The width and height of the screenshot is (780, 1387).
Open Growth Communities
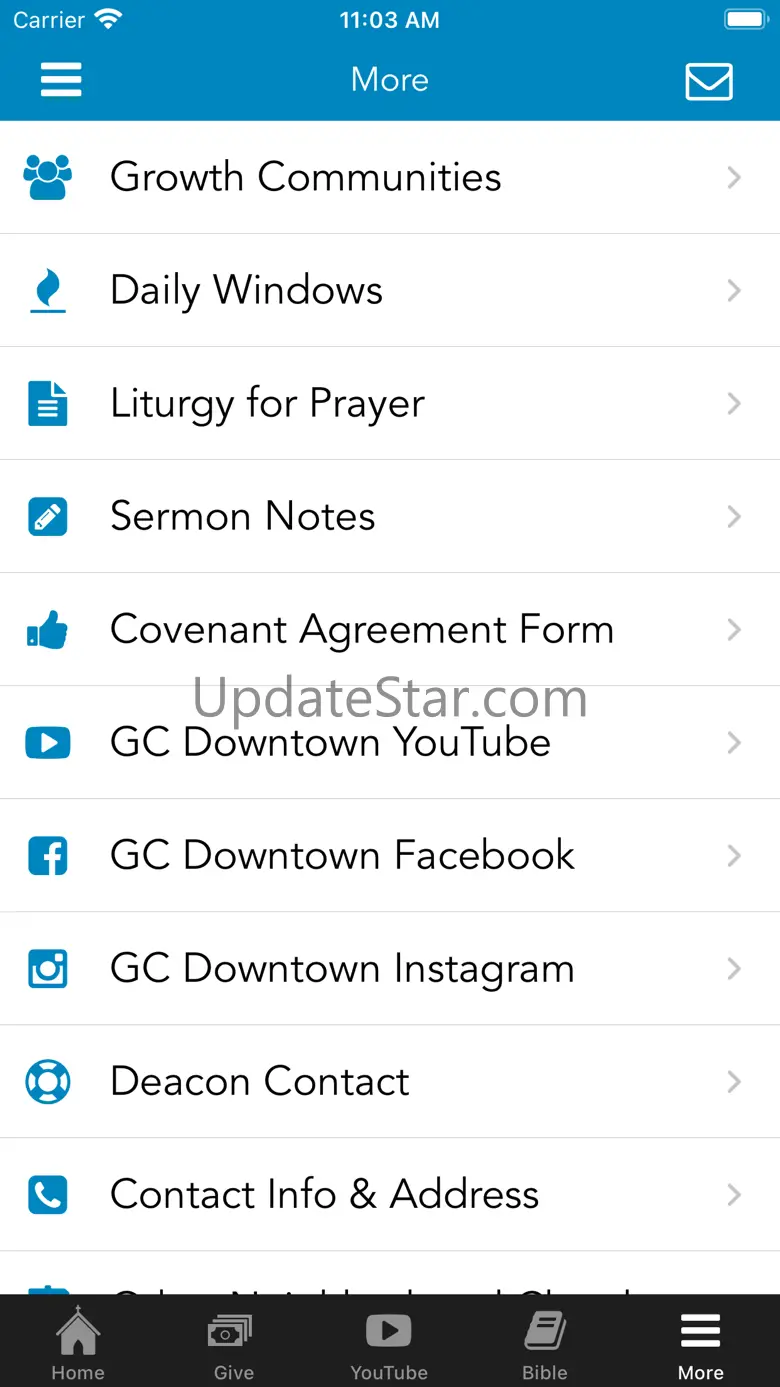tap(390, 178)
